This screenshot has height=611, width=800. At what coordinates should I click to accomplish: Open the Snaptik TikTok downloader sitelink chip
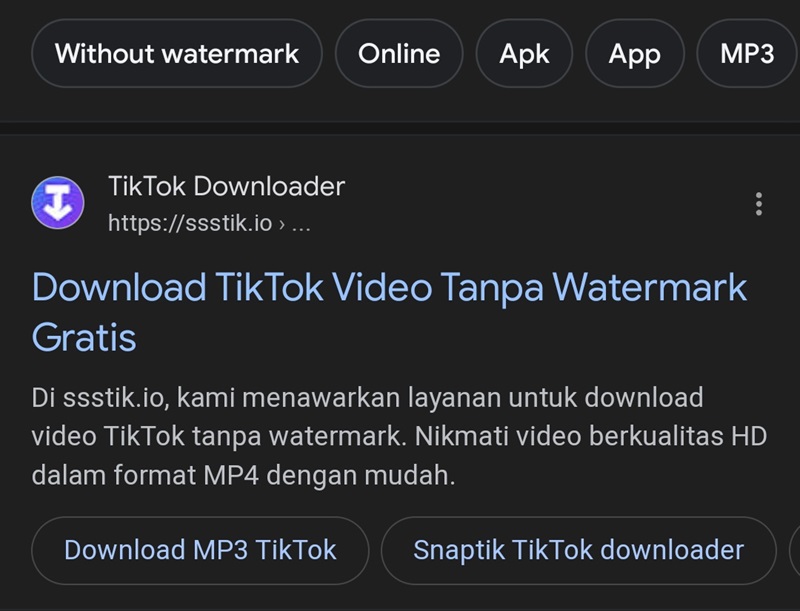(x=578, y=550)
